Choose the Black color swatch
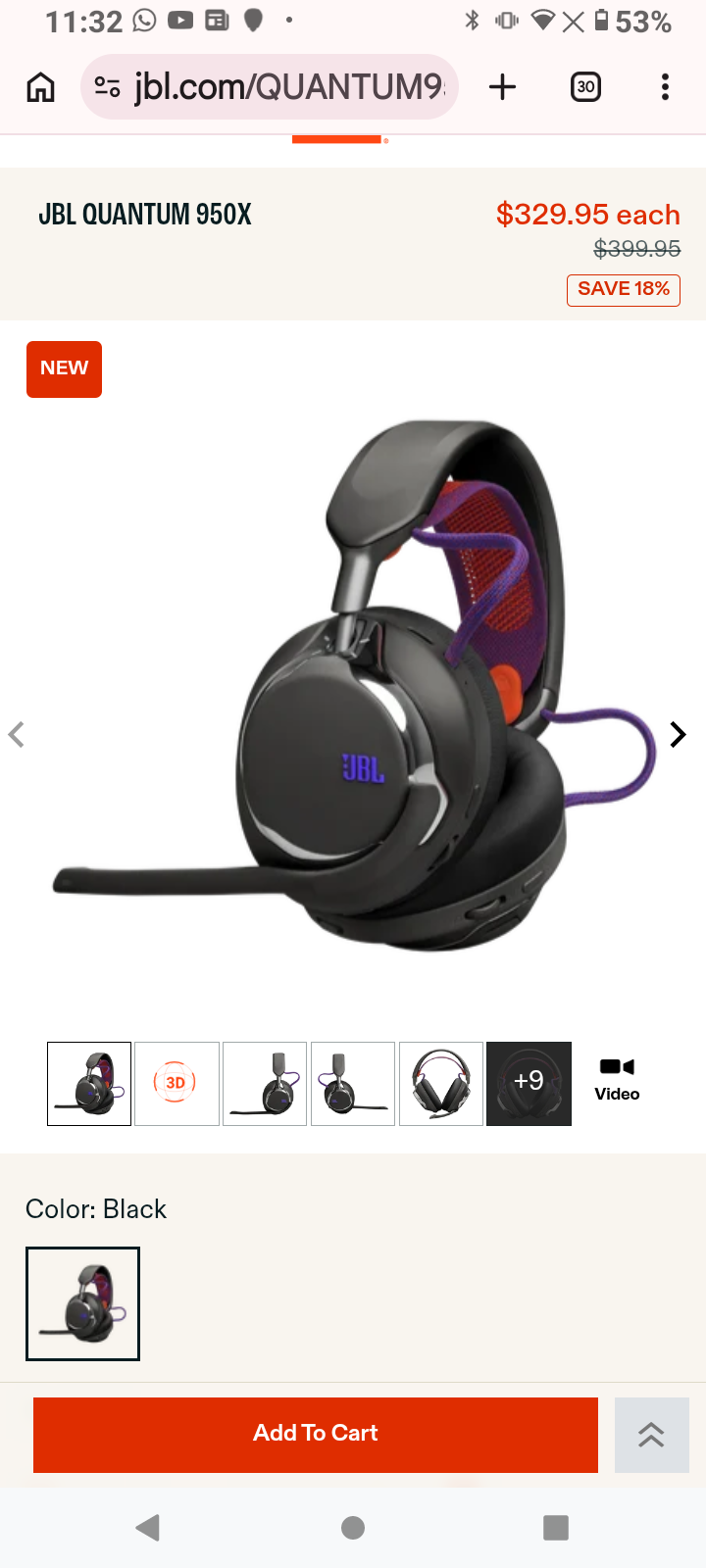This screenshot has width=706, height=1568. [x=82, y=1303]
